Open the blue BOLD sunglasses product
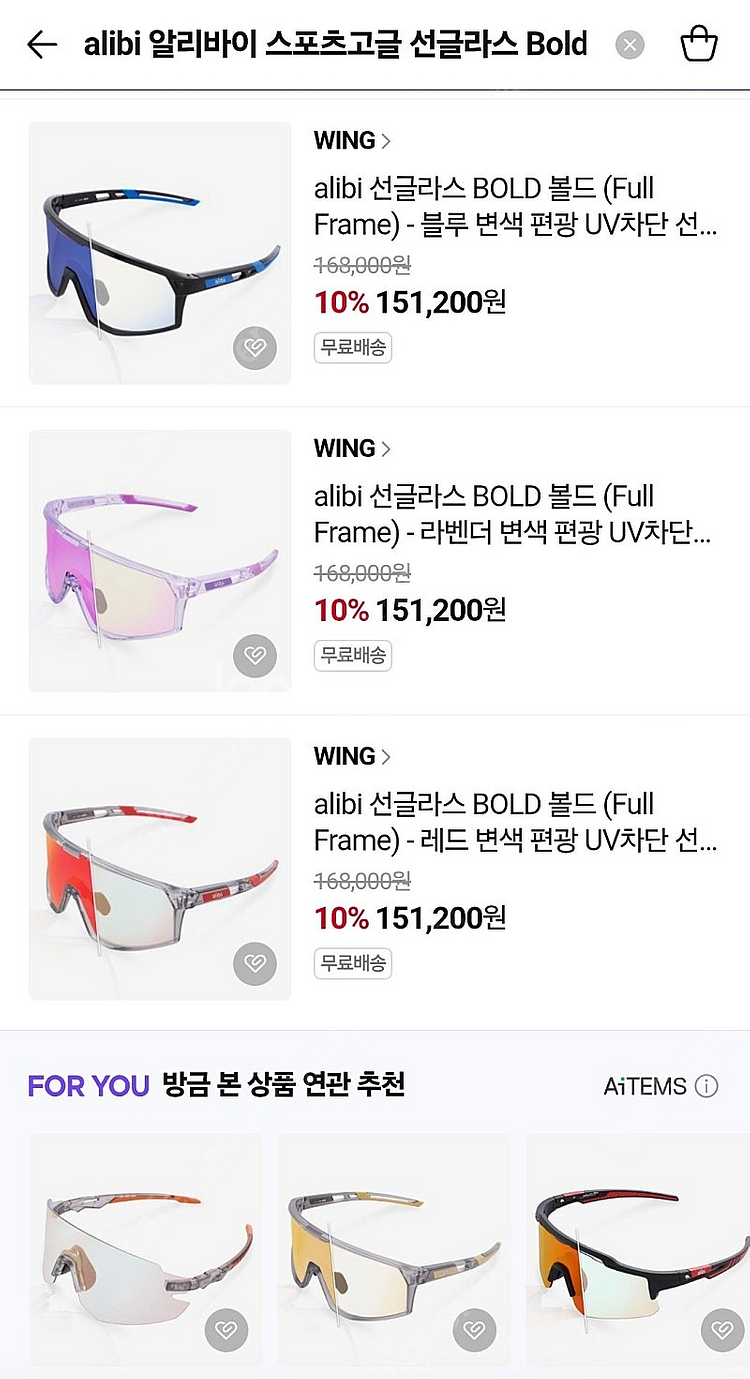 point(515,206)
